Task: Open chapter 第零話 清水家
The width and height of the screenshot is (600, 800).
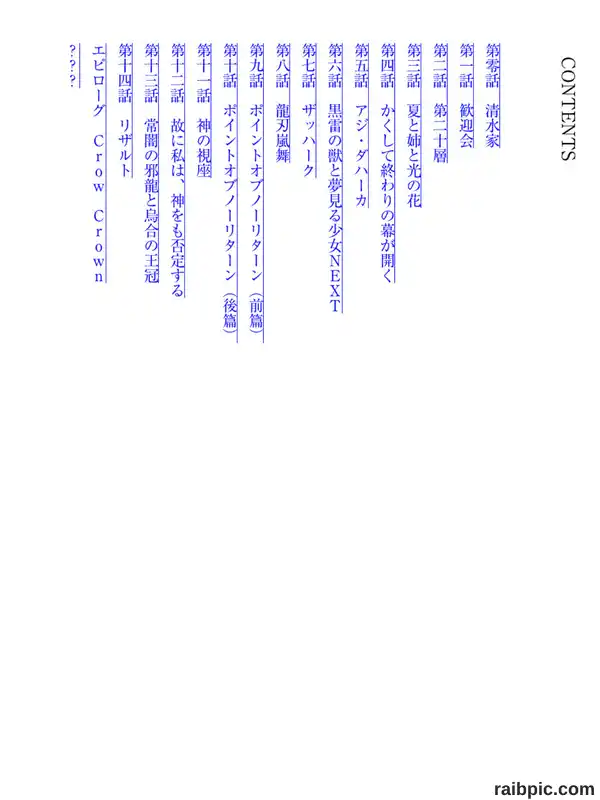Action: coord(493,95)
